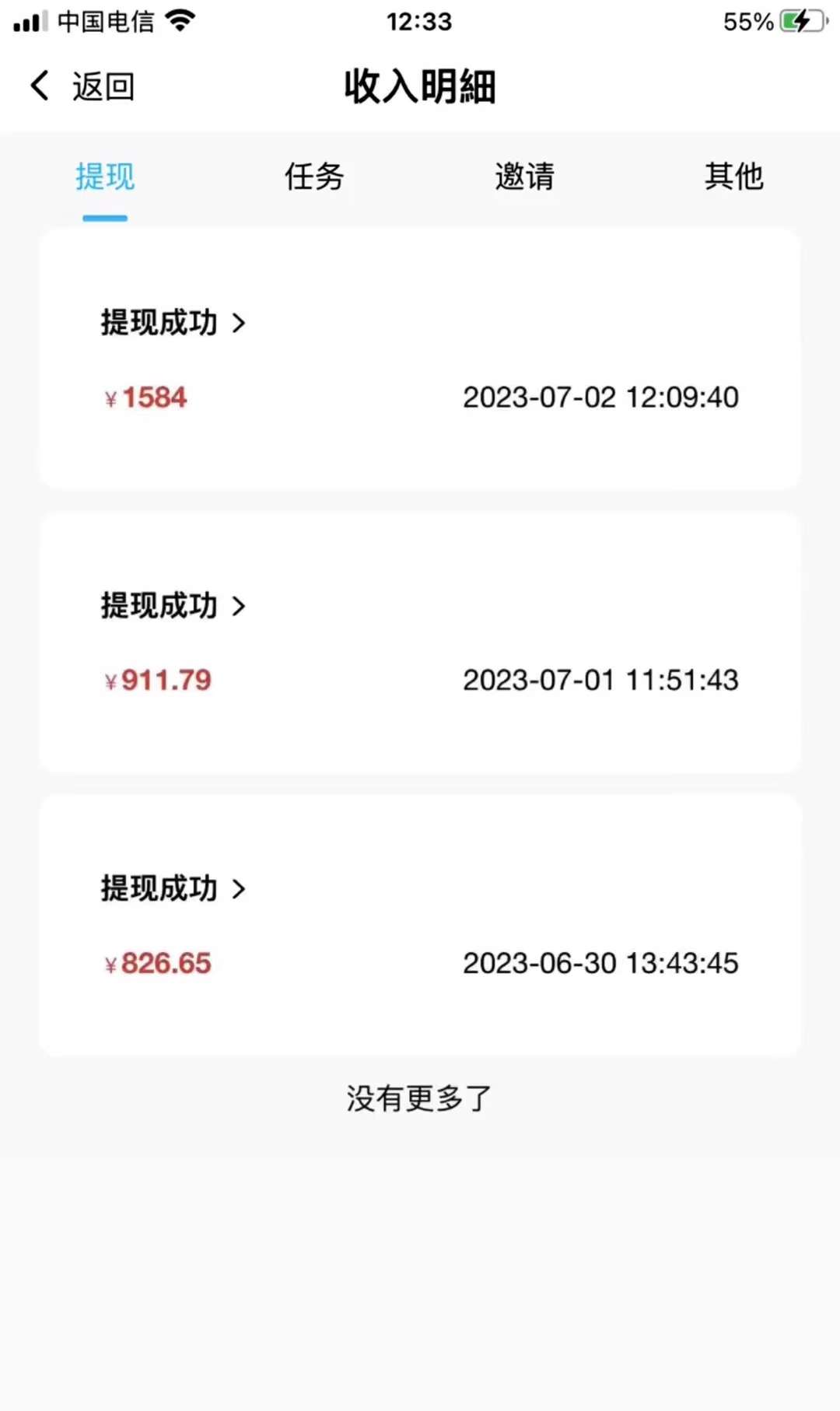
Task: Open the 其他 tab
Action: pos(733,177)
